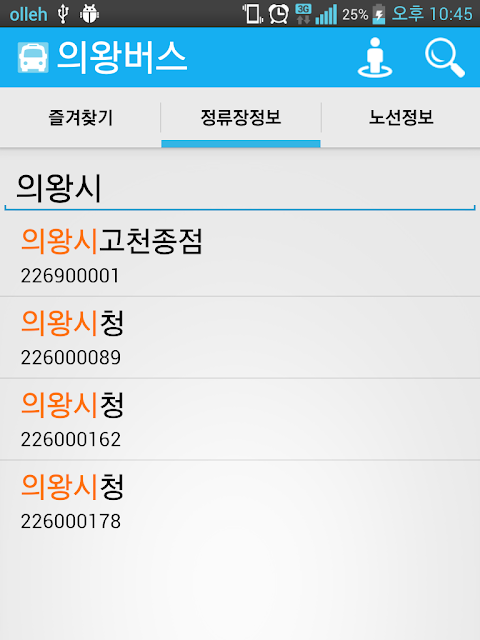Open stop 의왕시고천종점 226900001
Viewport: 480px width, 640px height.
(x=240, y=256)
